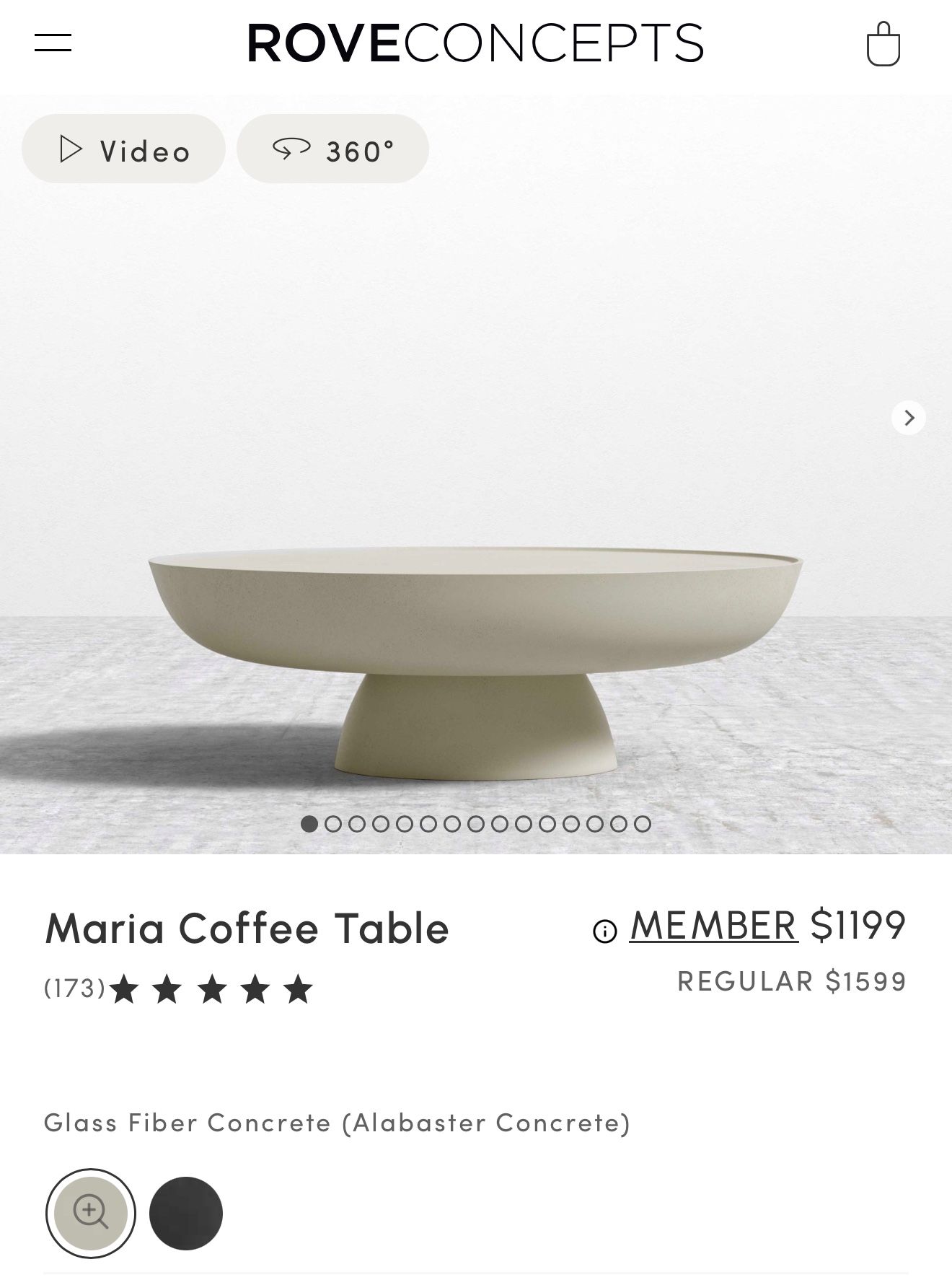This screenshot has width=952, height=1285.
Task: Go to the ROVECONCEPTS home page
Action: click(475, 43)
